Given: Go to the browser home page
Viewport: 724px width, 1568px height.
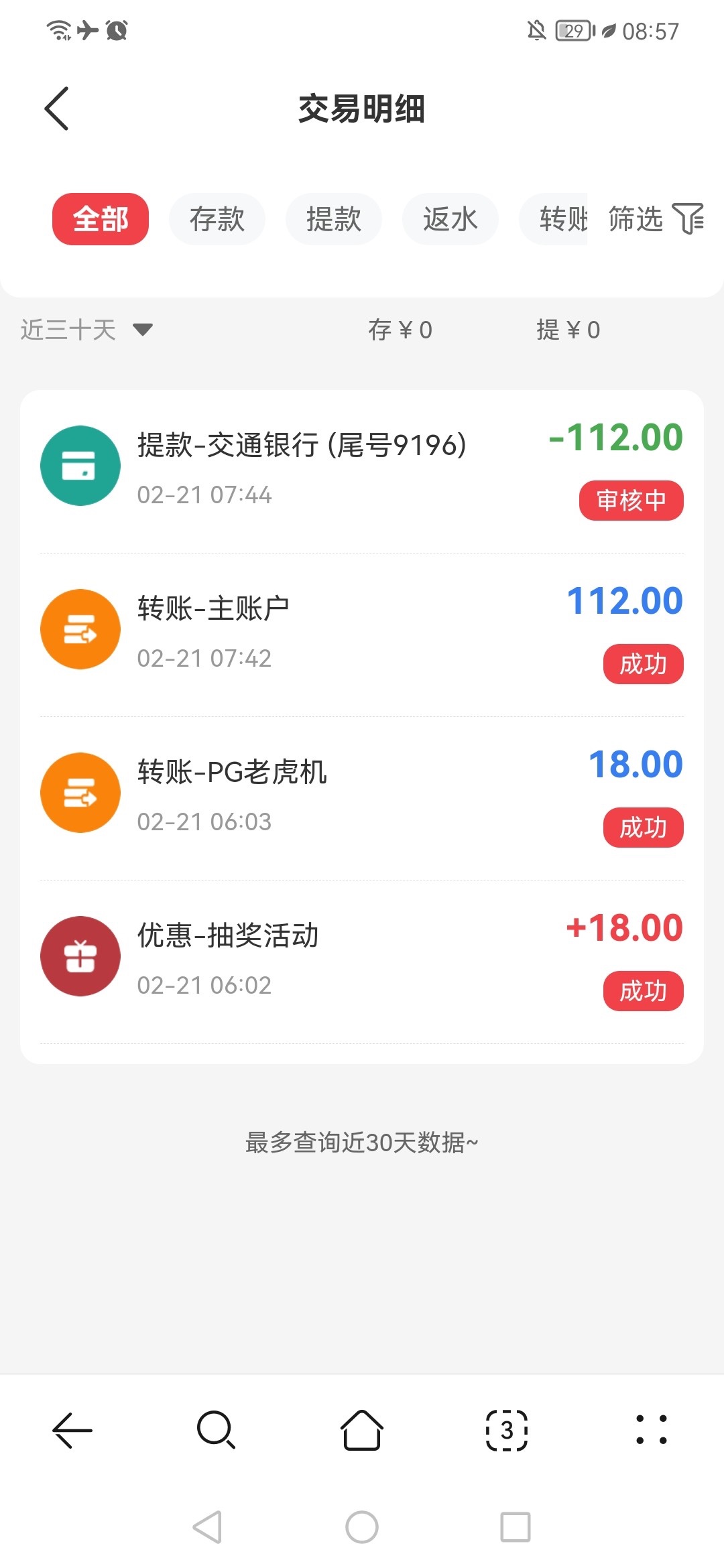Looking at the screenshot, I should tap(362, 1430).
